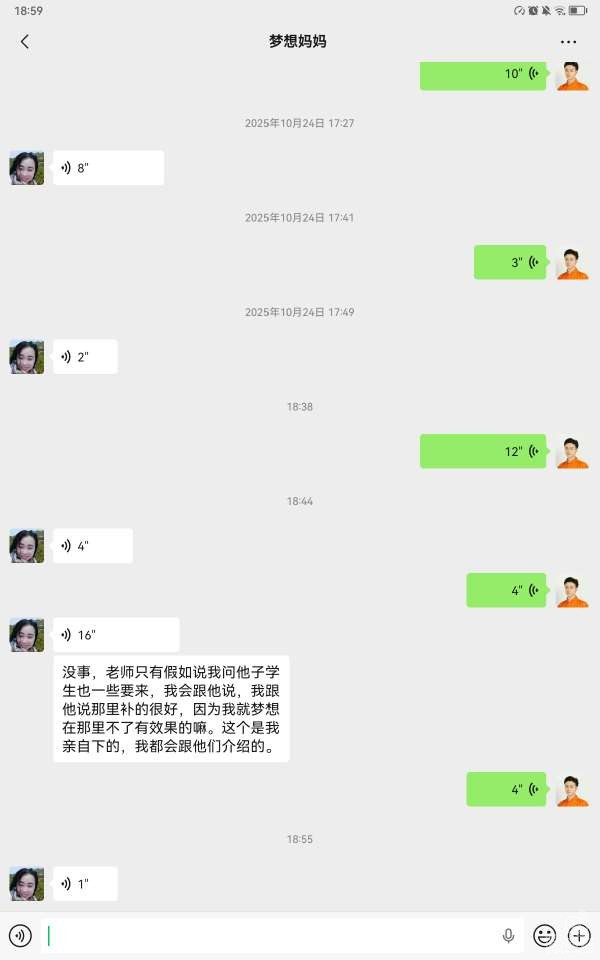Play the sent 10-second voice message
Viewport: 600px width, 960px height.
[483, 74]
